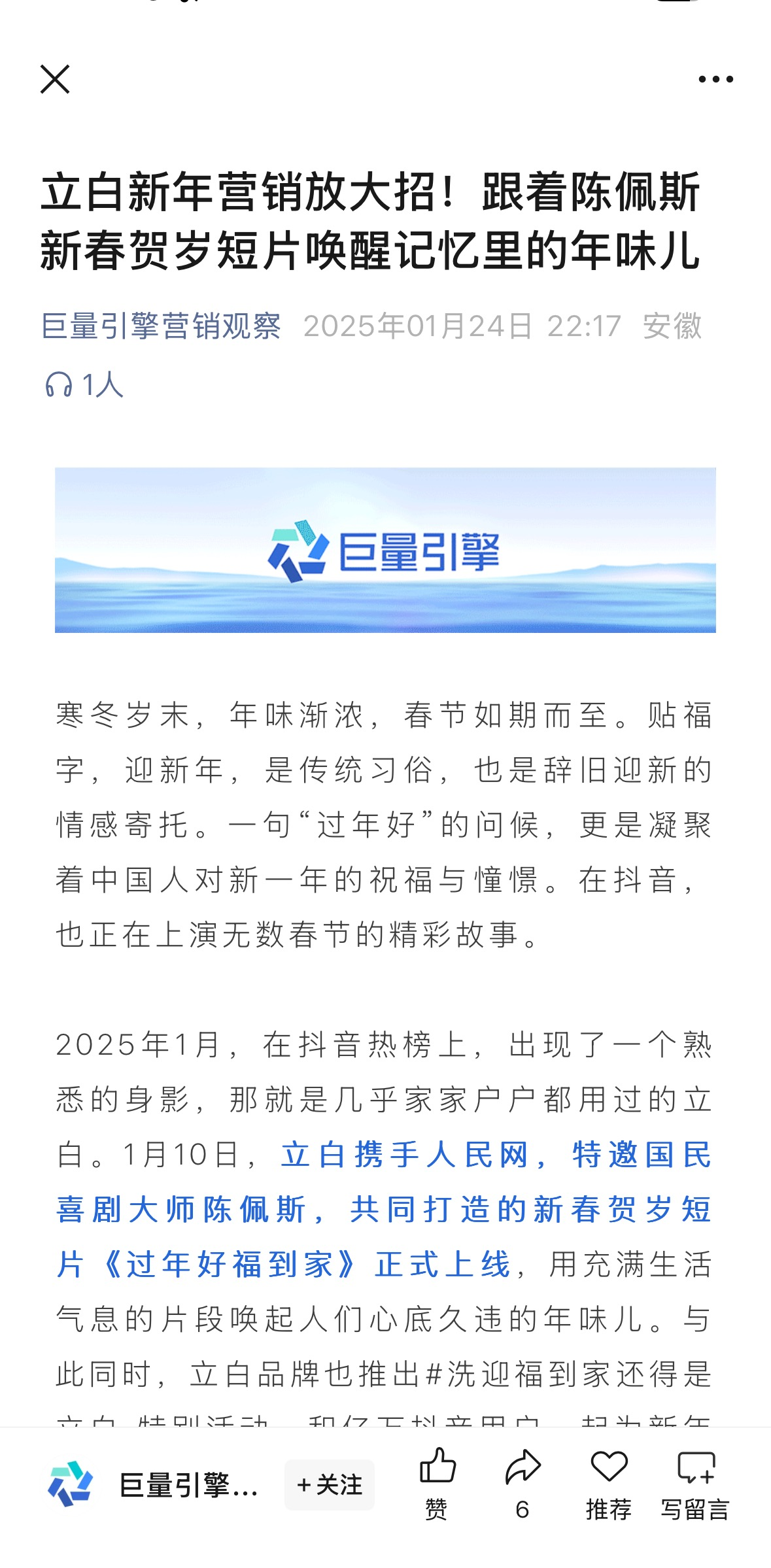Image resolution: width=771 pixels, height=1568 pixels.
Task: Open the 巨量引擎 profile in bottom bar
Action: coord(154,1484)
